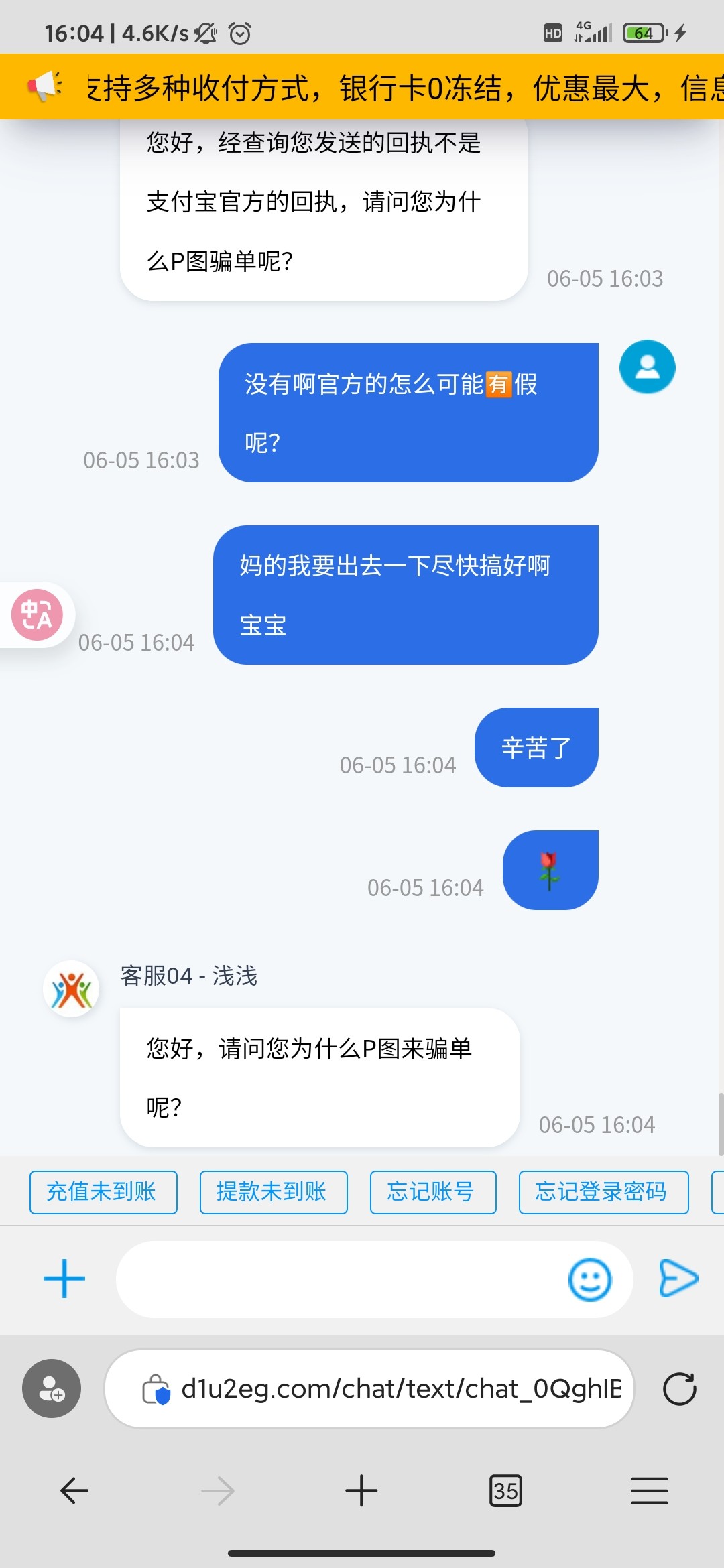View the 35 open tabs
Image resolution: width=724 pixels, height=1568 pixels.
pos(505,1491)
